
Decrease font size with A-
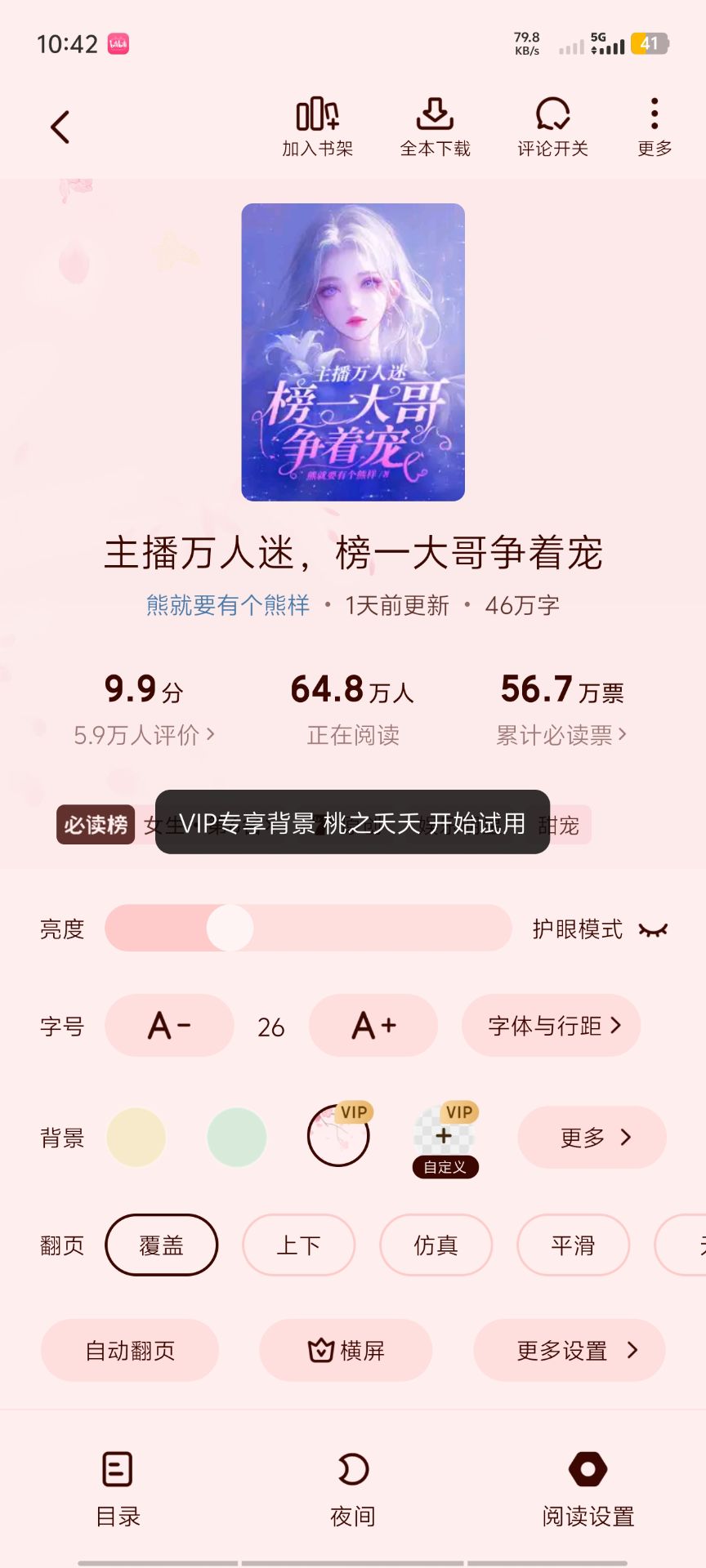click(169, 1026)
